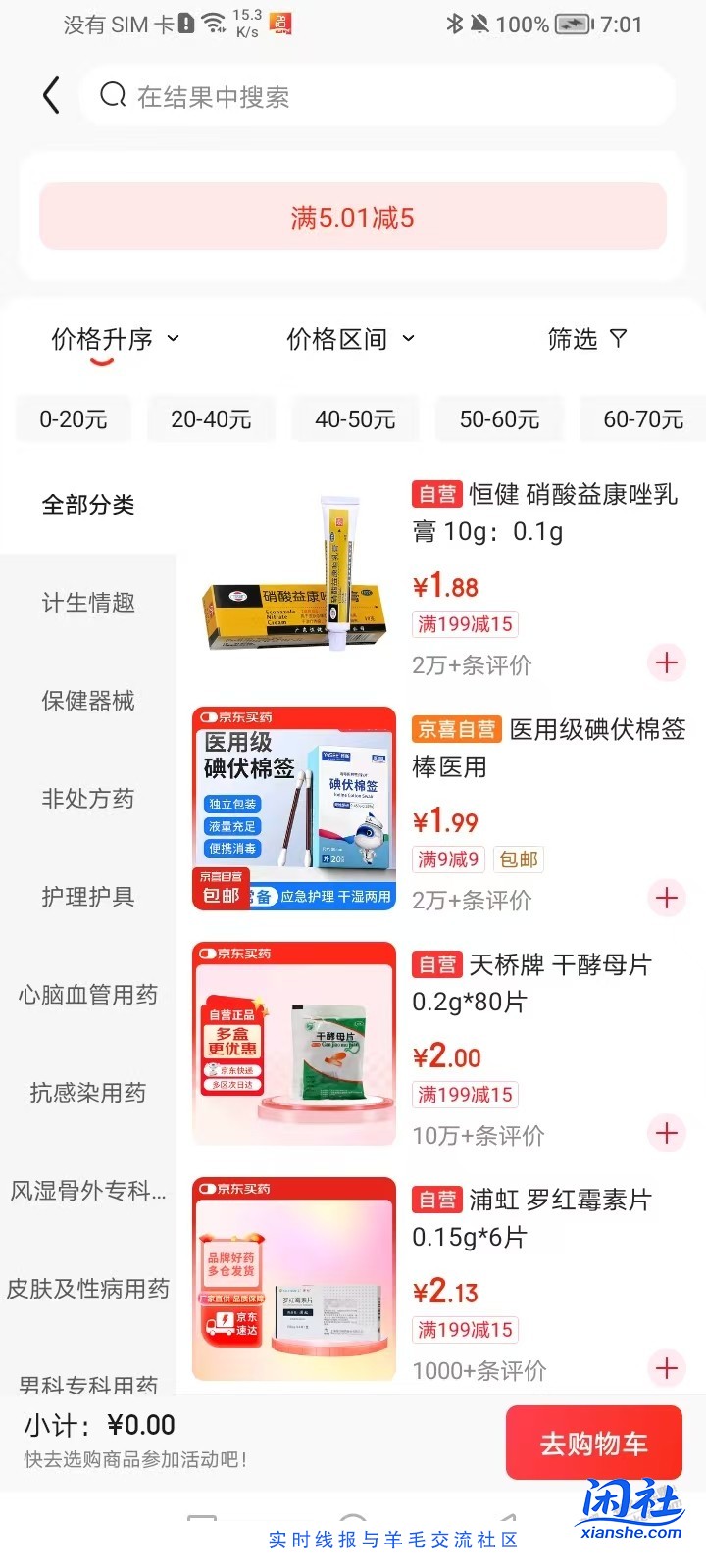706x1568 pixels.
Task: Click the back arrow icon
Action: (x=50, y=95)
